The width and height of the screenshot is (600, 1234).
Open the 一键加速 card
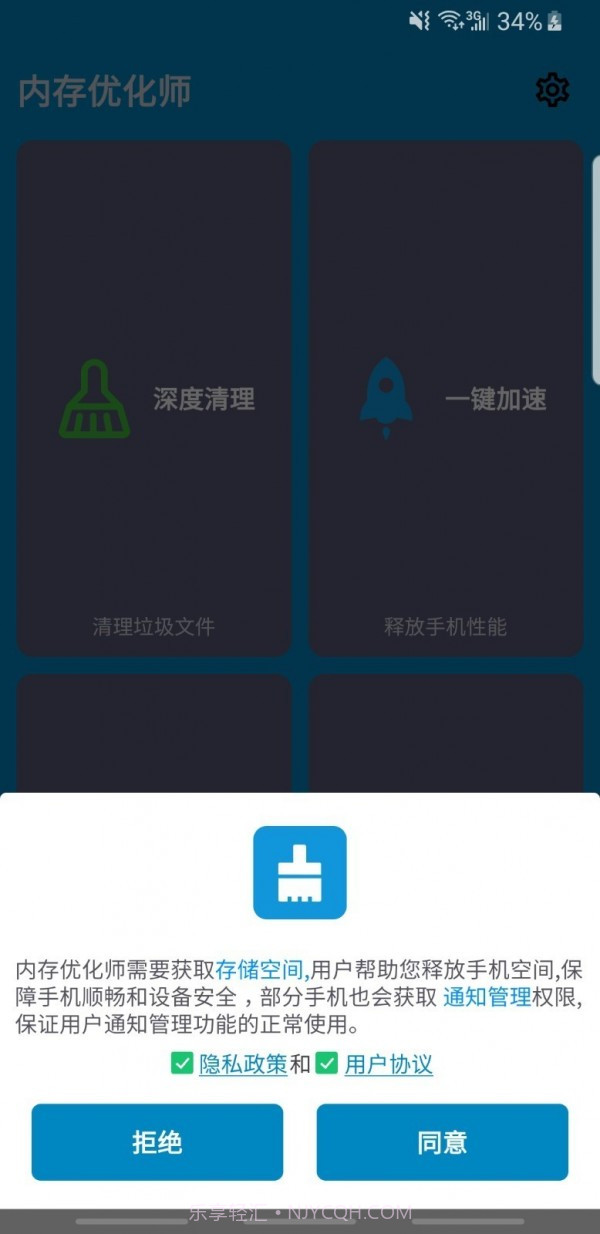(445, 398)
